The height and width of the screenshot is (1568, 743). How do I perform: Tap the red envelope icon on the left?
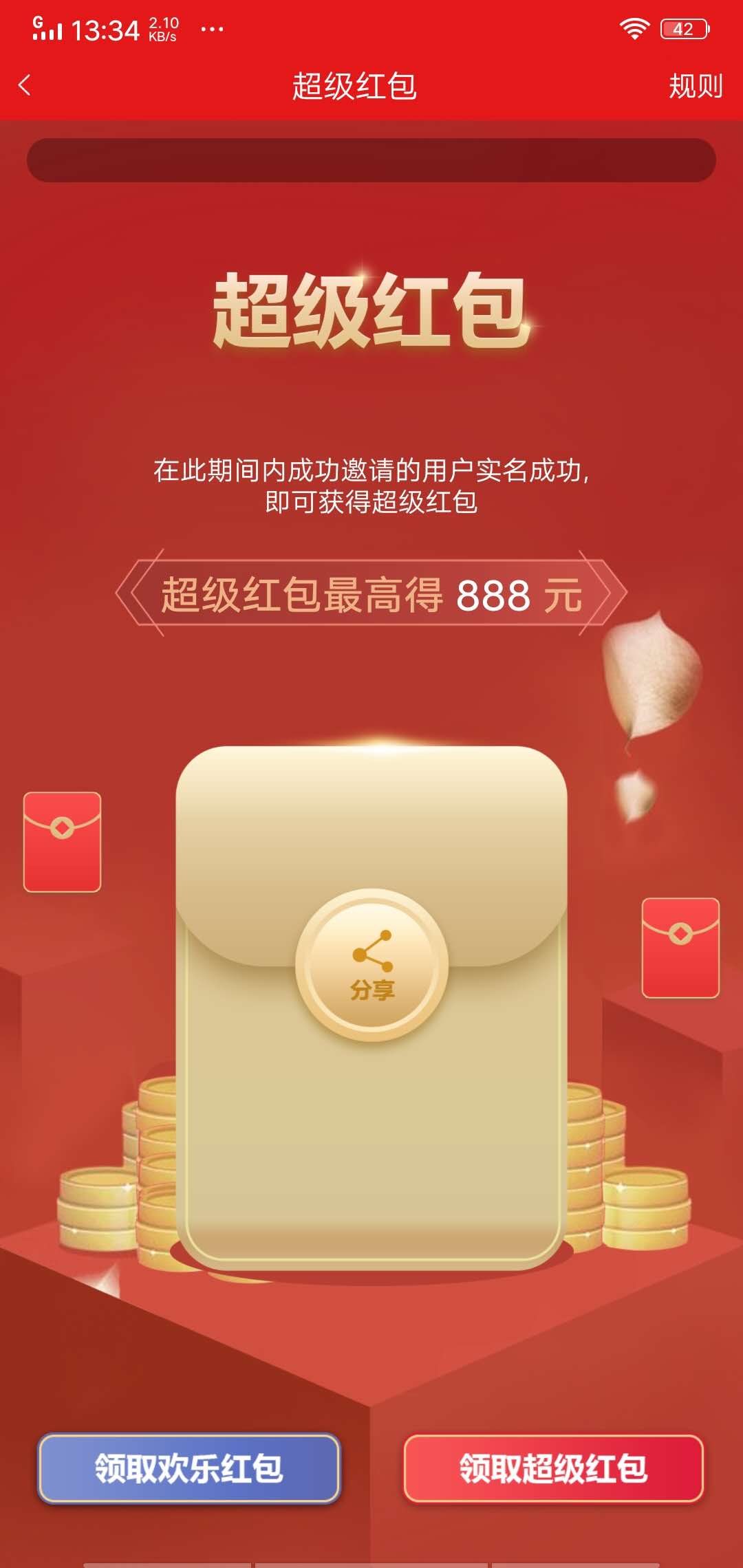coord(61,840)
